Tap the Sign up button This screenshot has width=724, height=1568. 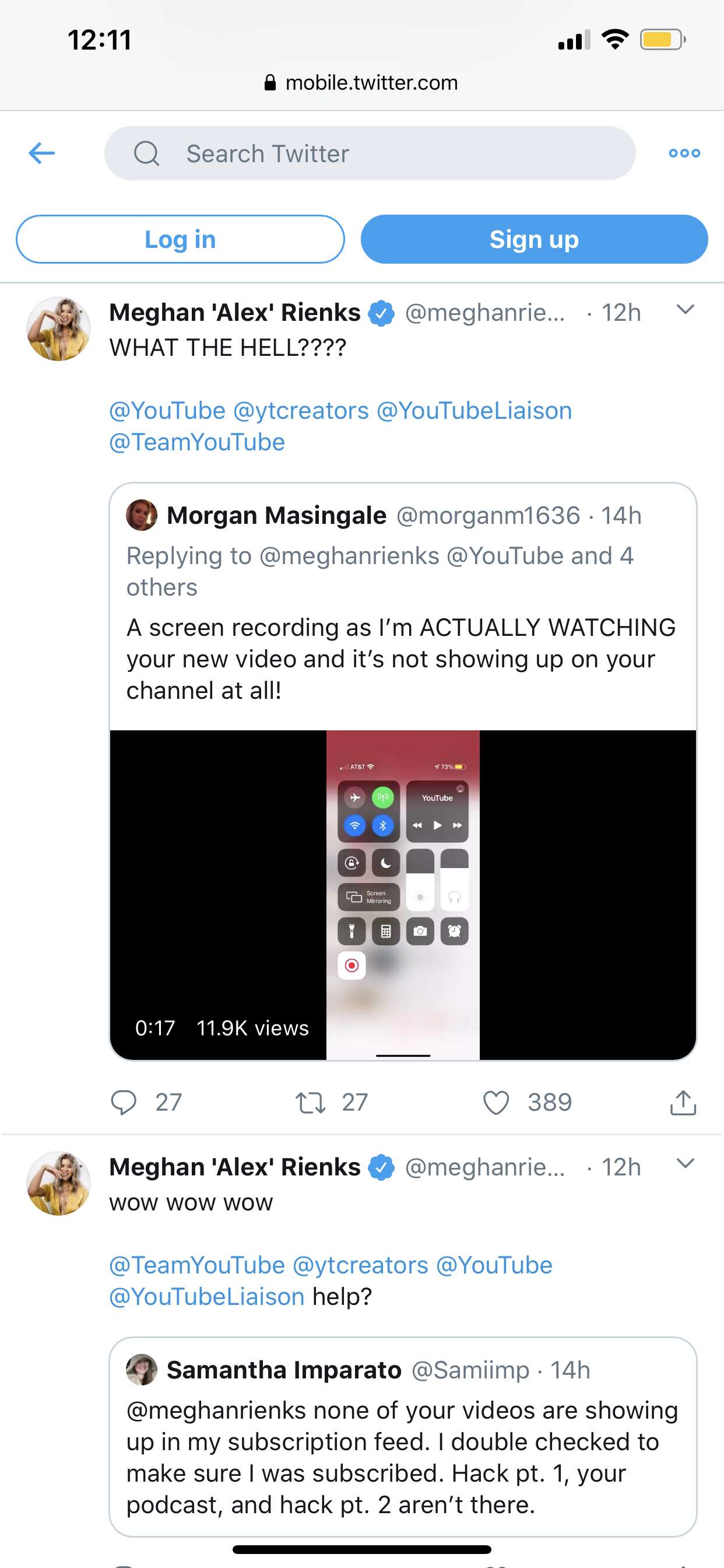[534, 239]
